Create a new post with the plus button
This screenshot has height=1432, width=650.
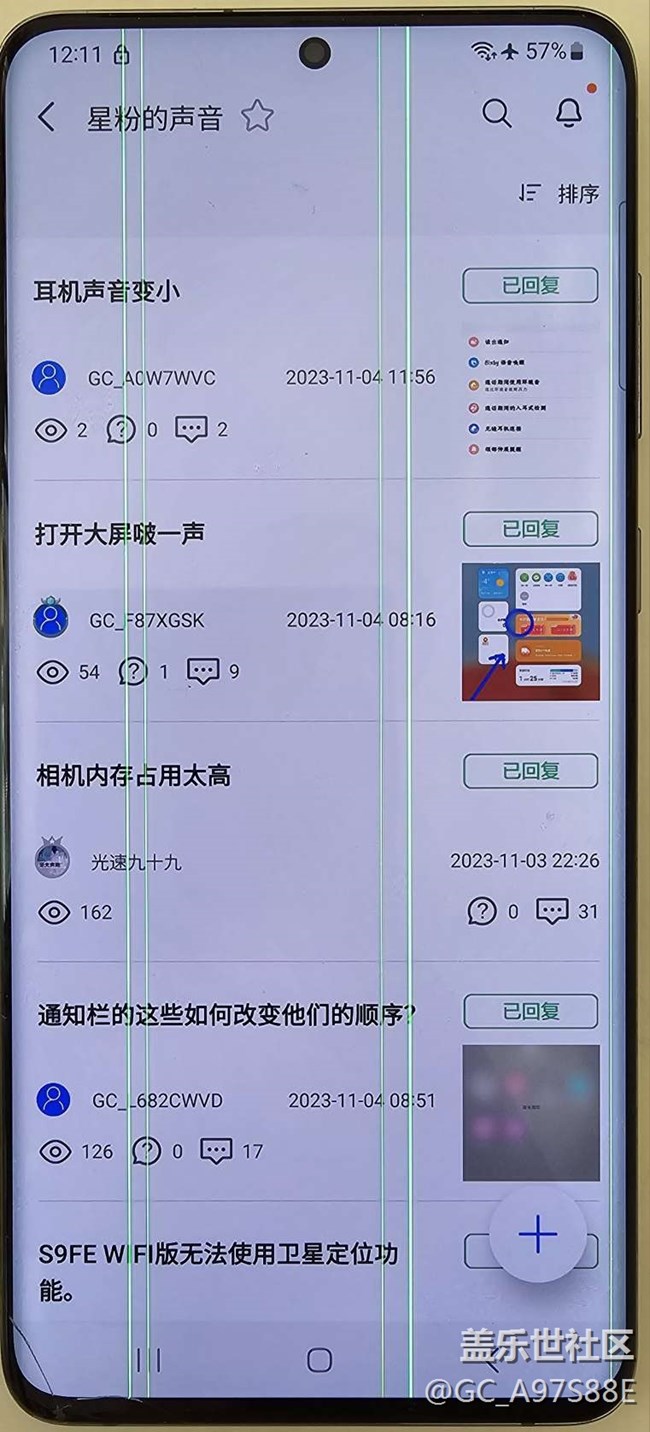click(537, 1235)
